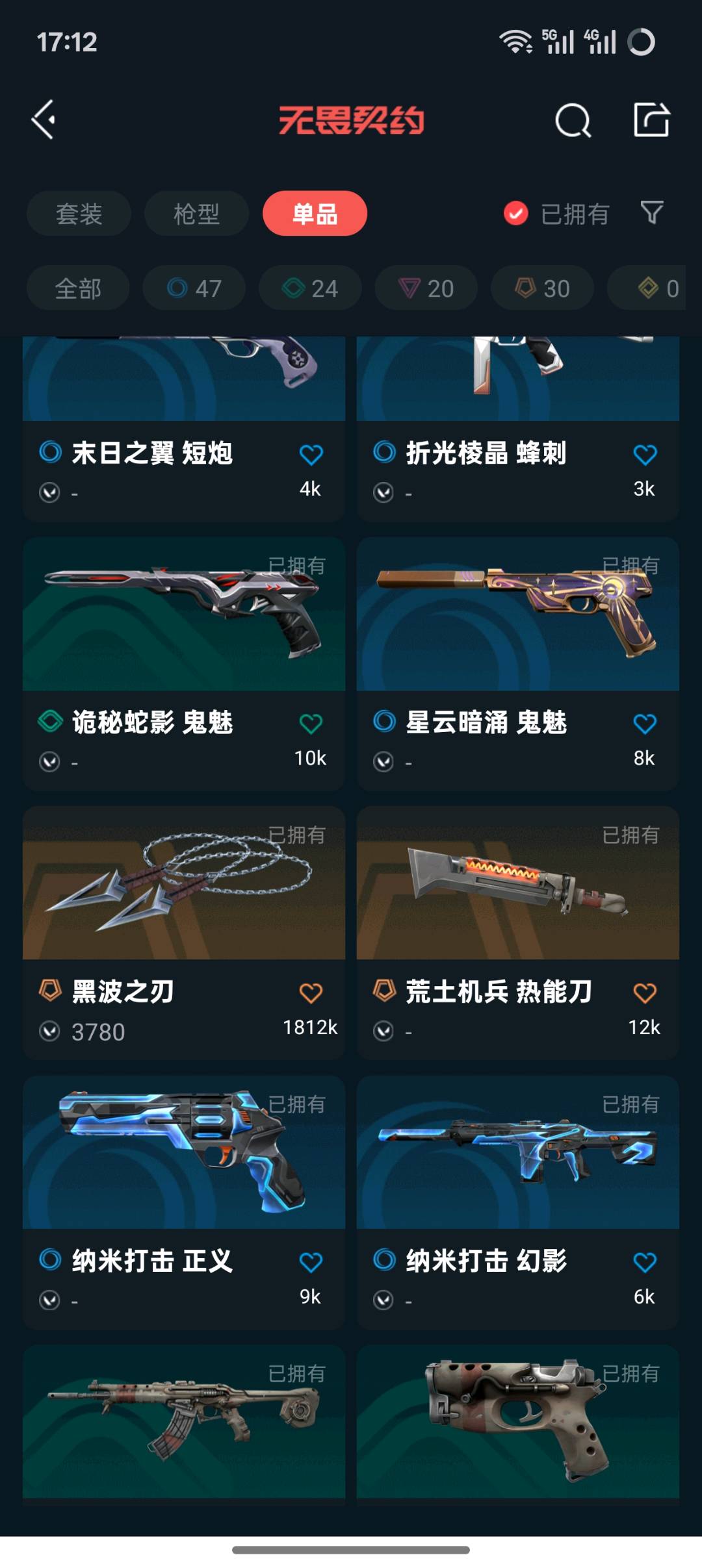Screen dimensions: 702x1568
Task: Open the 星云暗涌 鬼魅 skin card
Action: click(518, 664)
